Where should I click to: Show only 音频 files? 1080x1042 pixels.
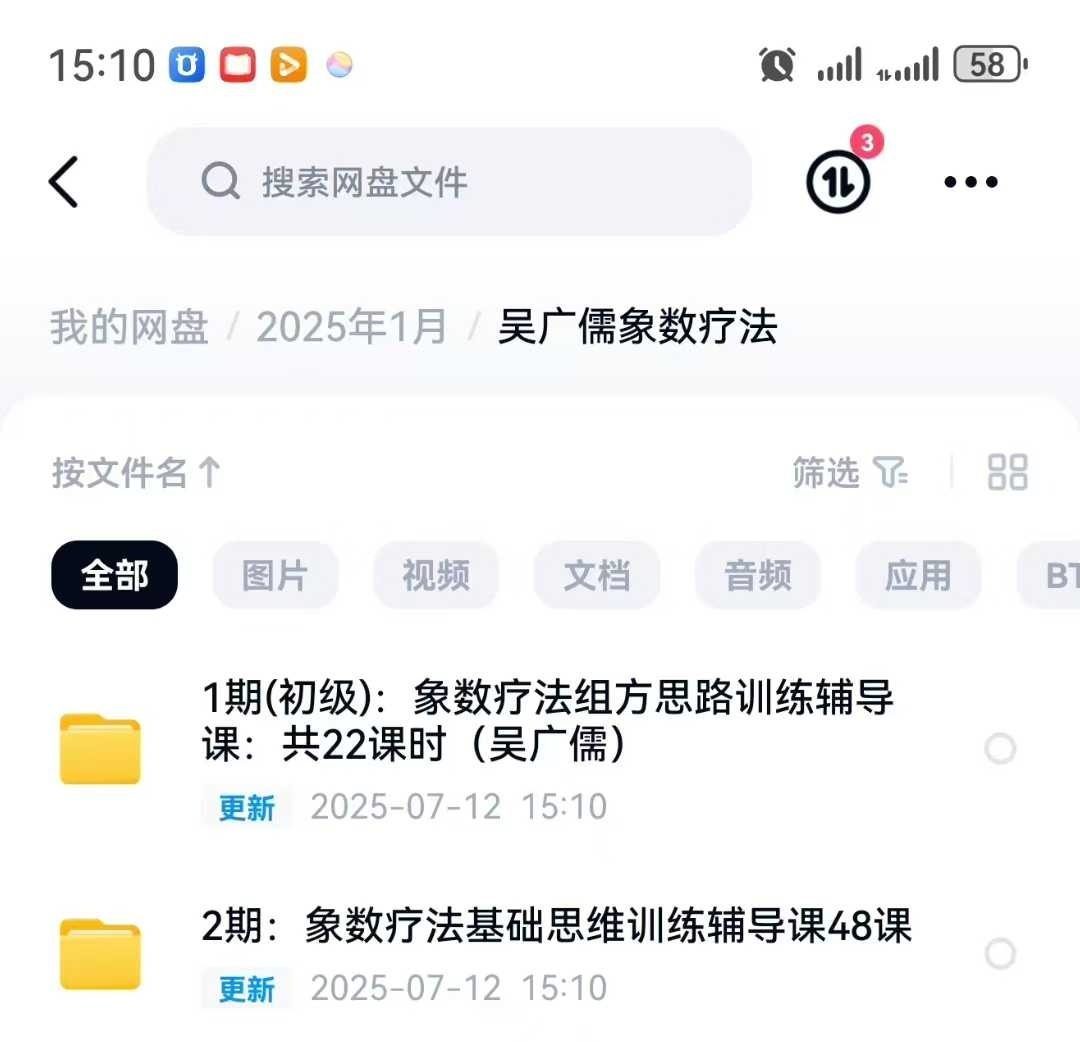pos(758,575)
